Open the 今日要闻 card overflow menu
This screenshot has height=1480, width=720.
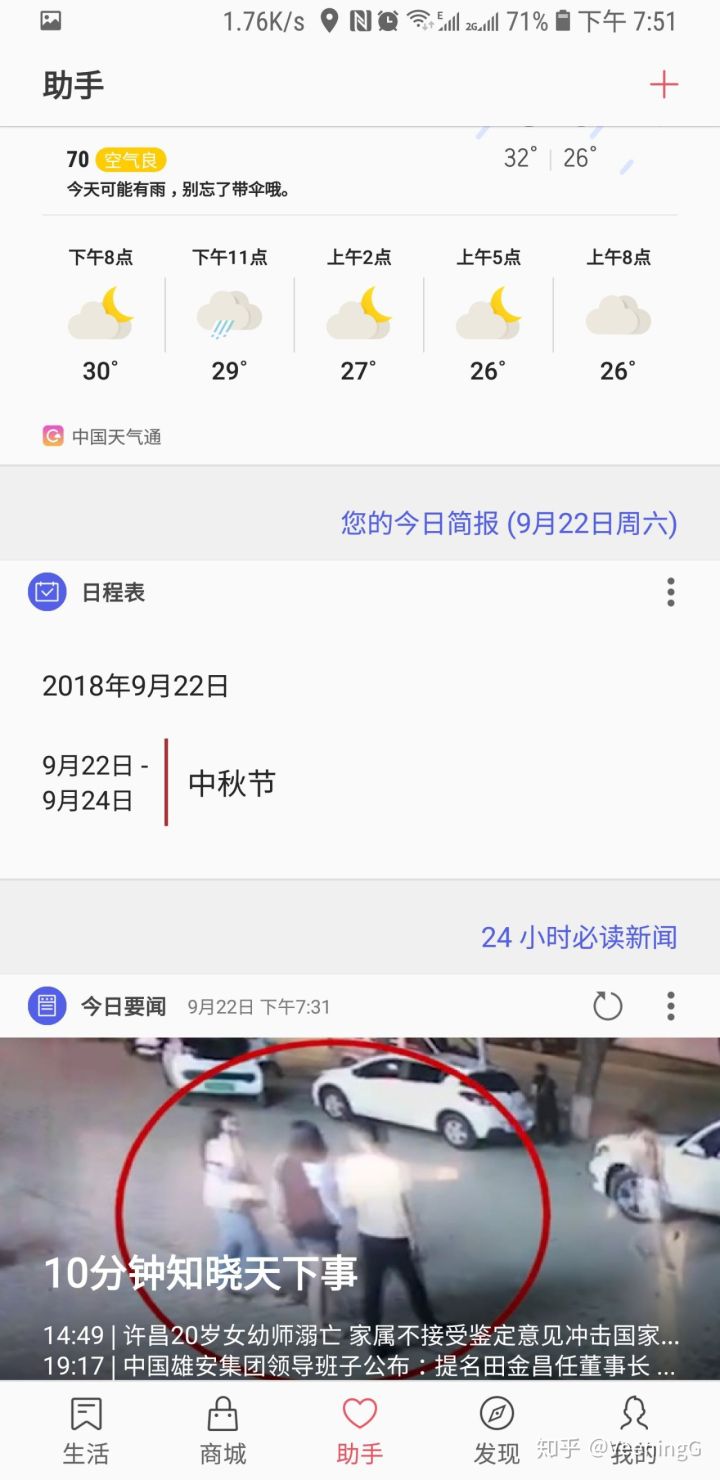670,1006
